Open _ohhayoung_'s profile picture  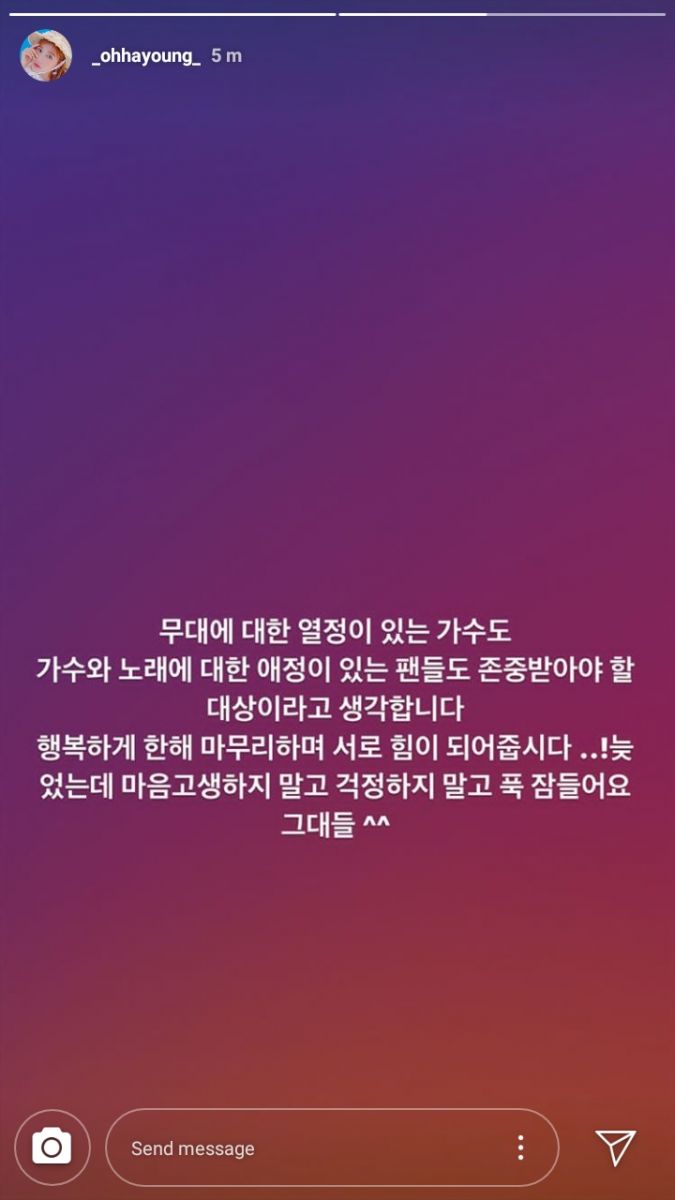tap(46, 56)
